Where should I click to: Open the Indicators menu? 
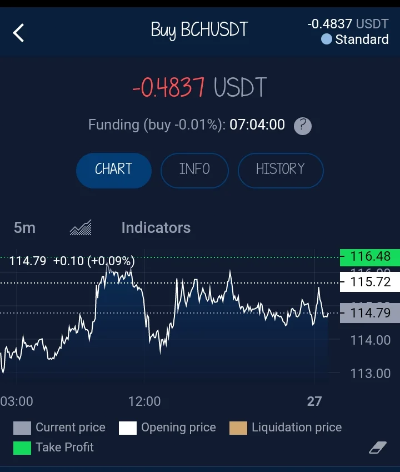coord(156,228)
